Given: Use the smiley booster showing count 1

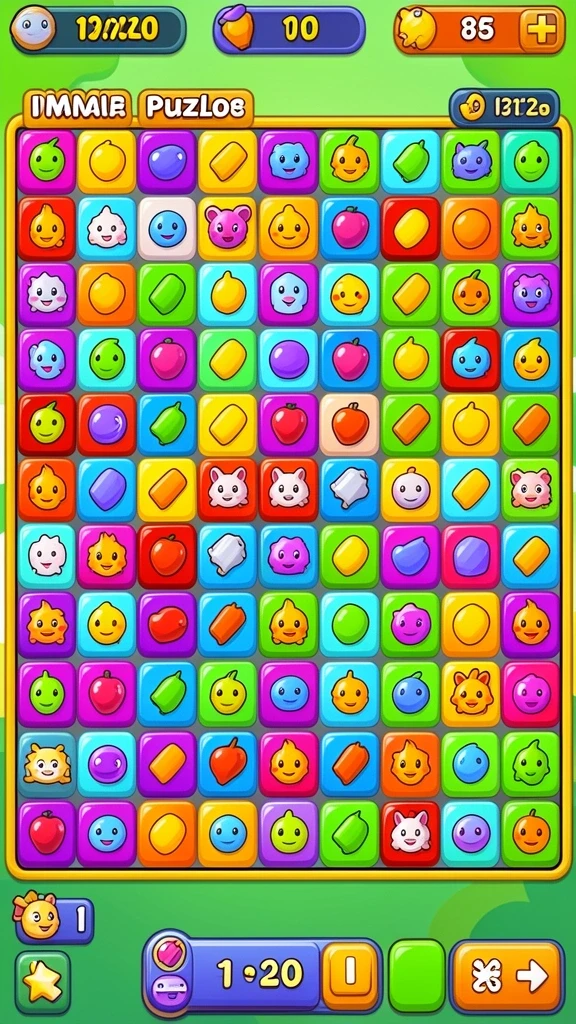Looking at the screenshot, I should tap(54, 918).
